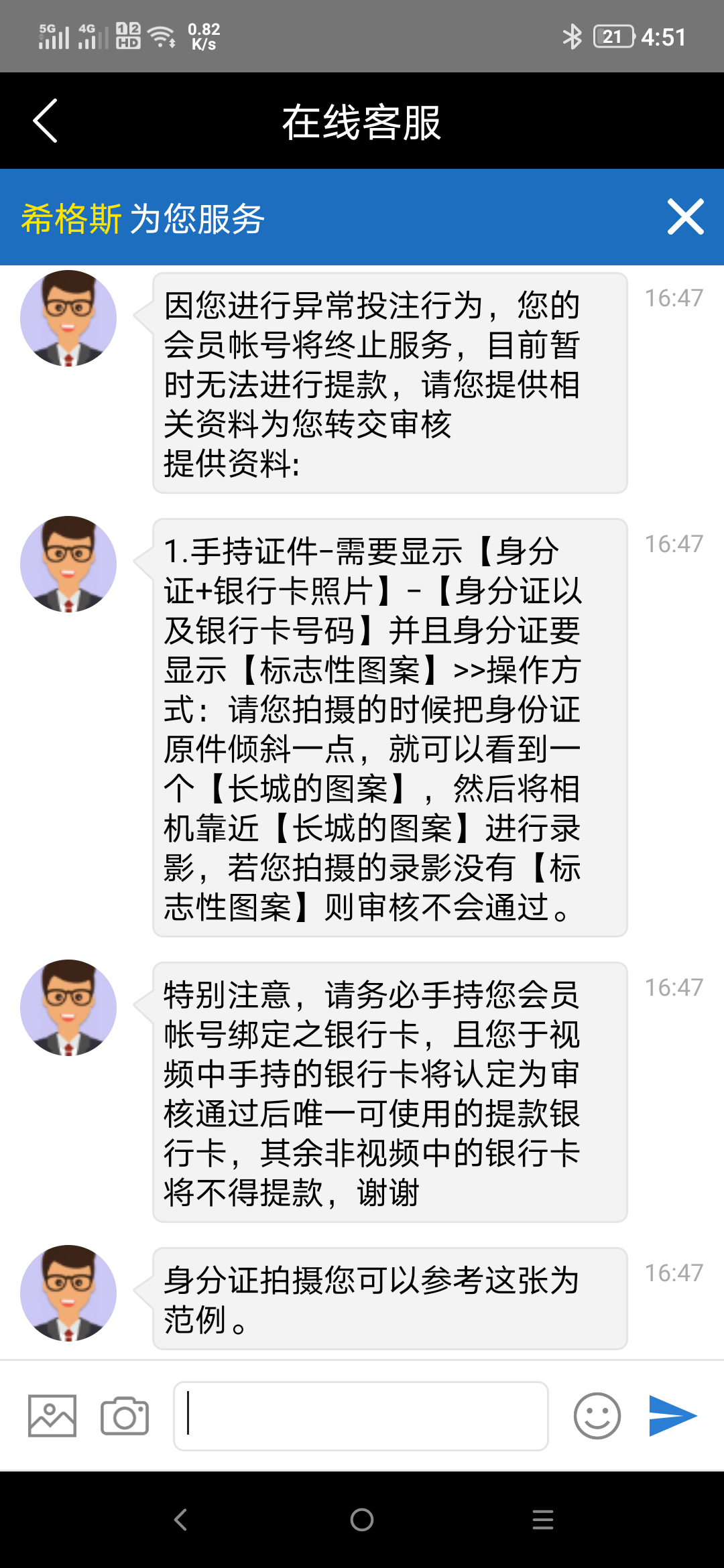Open the emoji picker
Viewport: 724px width, 1568px height.
coord(597,1416)
